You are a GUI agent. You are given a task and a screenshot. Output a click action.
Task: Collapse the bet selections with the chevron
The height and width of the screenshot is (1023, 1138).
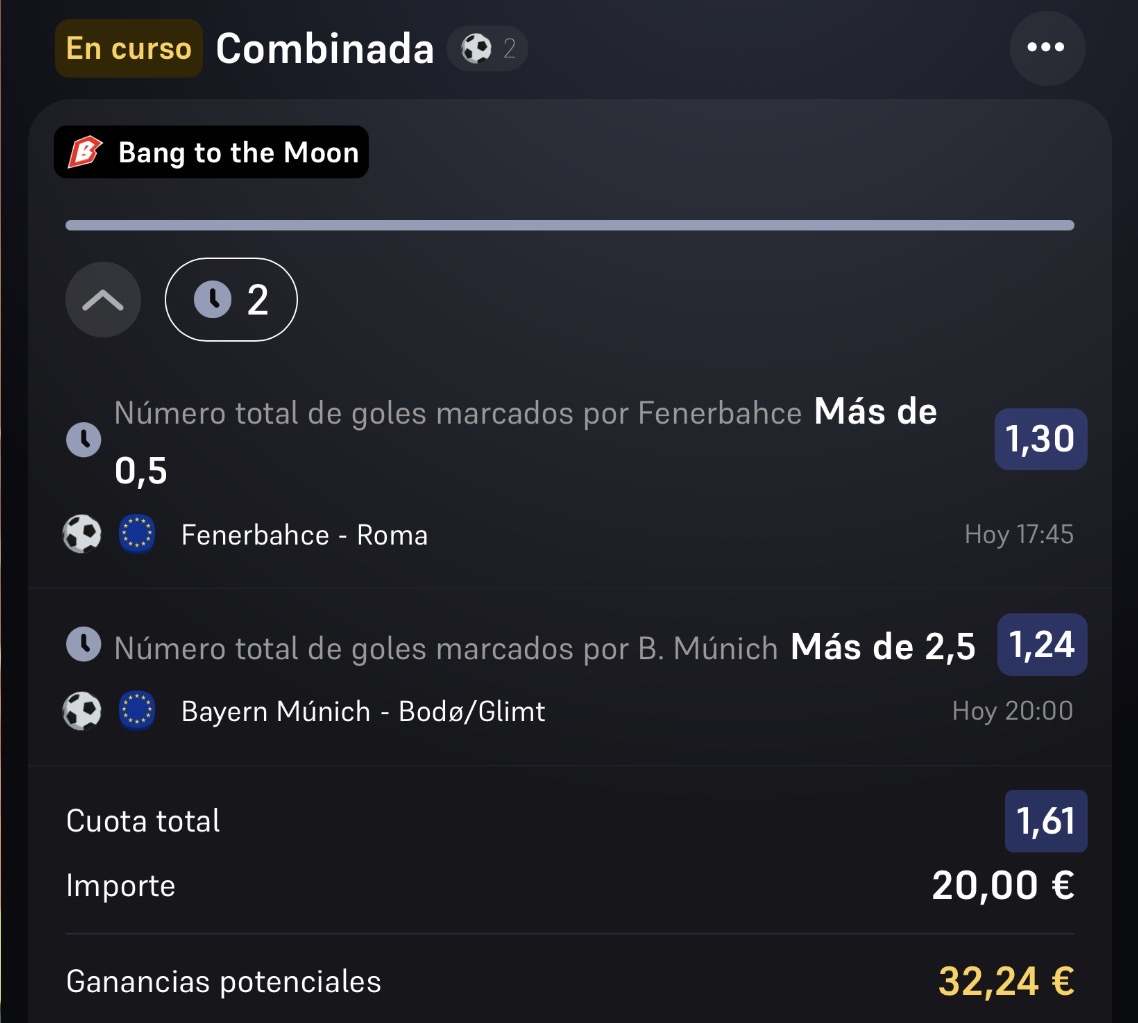tap(103, 300)
